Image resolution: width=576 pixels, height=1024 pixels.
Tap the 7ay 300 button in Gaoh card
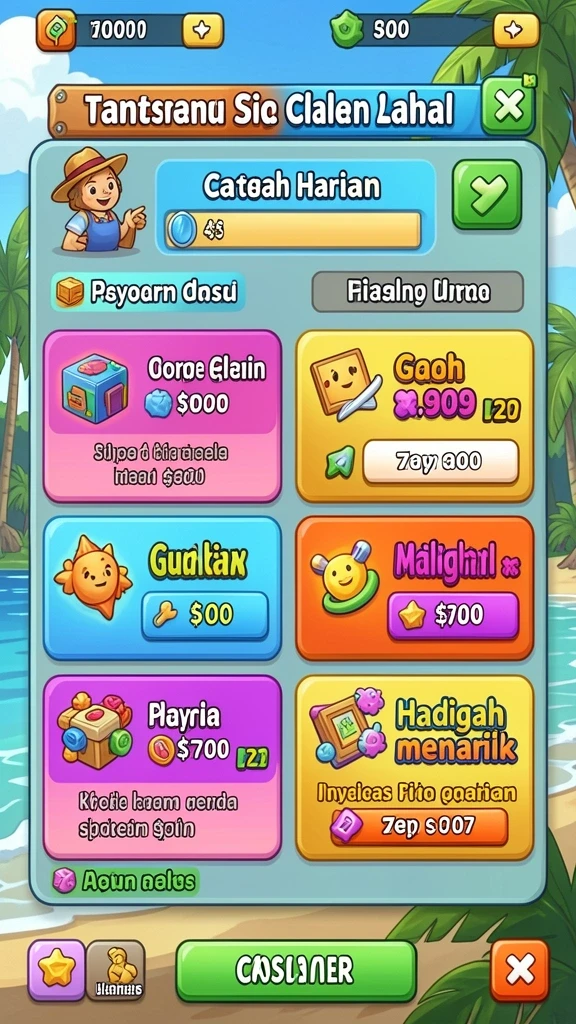(441, 462)
